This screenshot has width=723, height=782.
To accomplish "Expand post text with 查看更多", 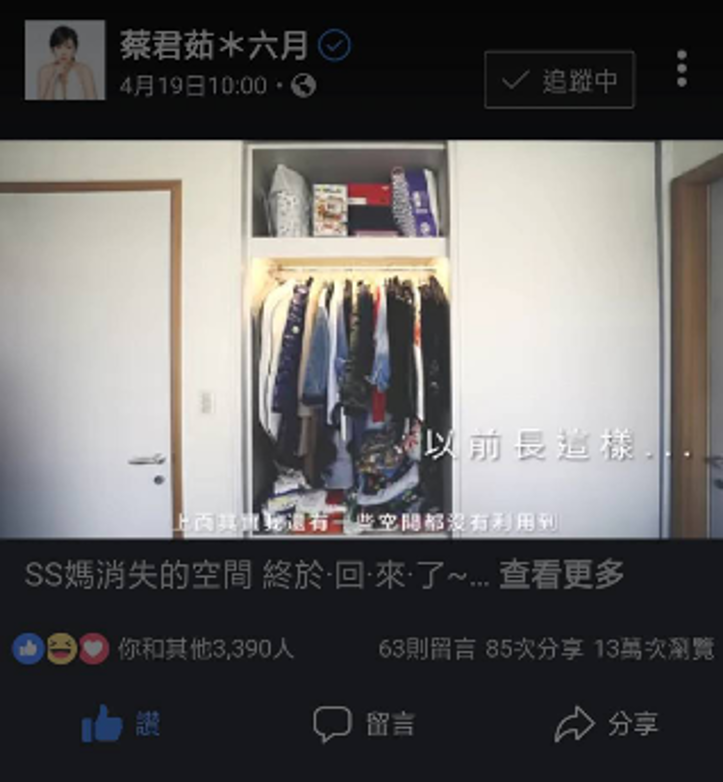I will (x=561, y=574).
